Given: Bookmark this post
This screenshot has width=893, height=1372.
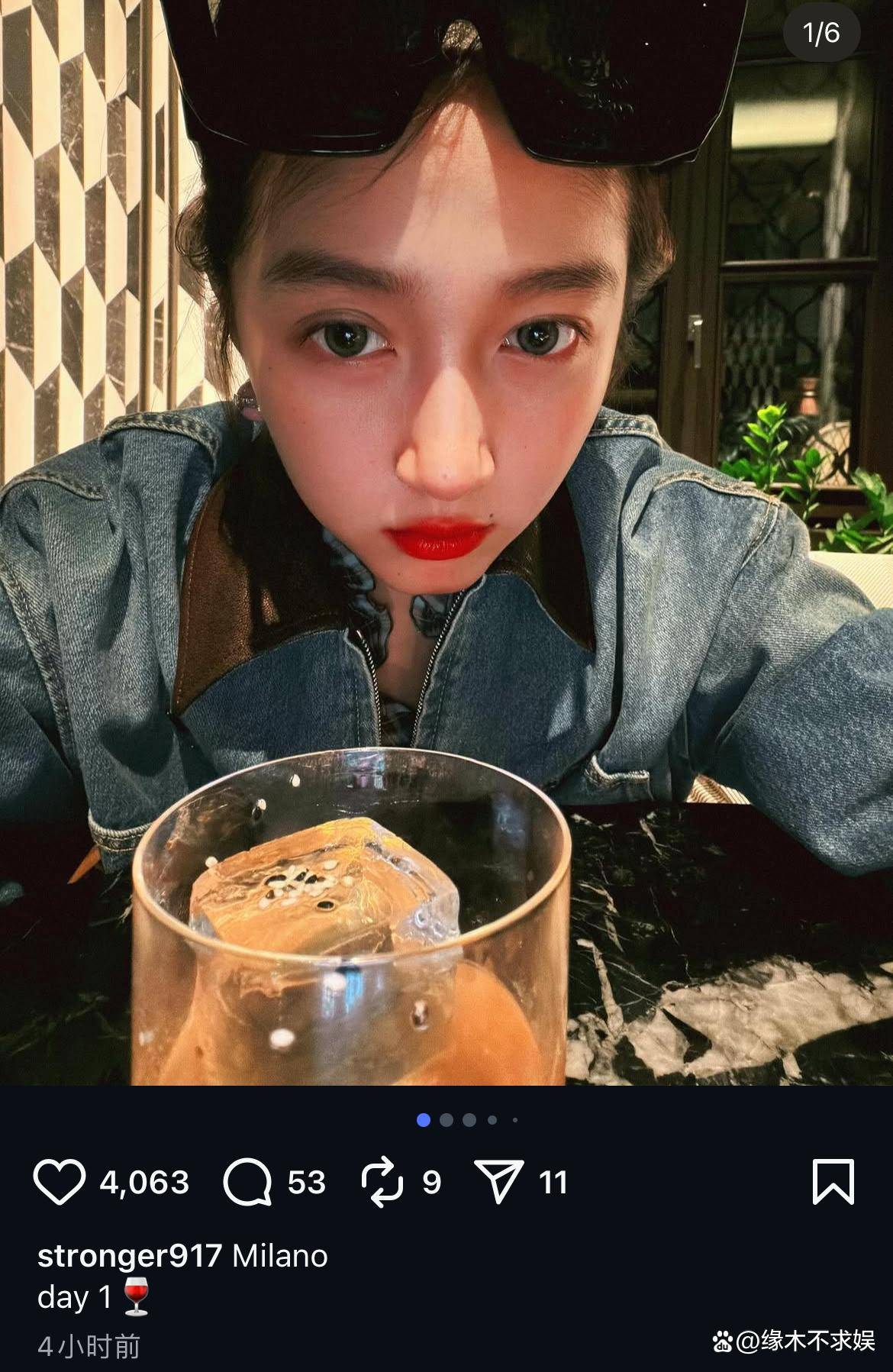Looking at the screenshot, I should click(x=833, y=1182).
